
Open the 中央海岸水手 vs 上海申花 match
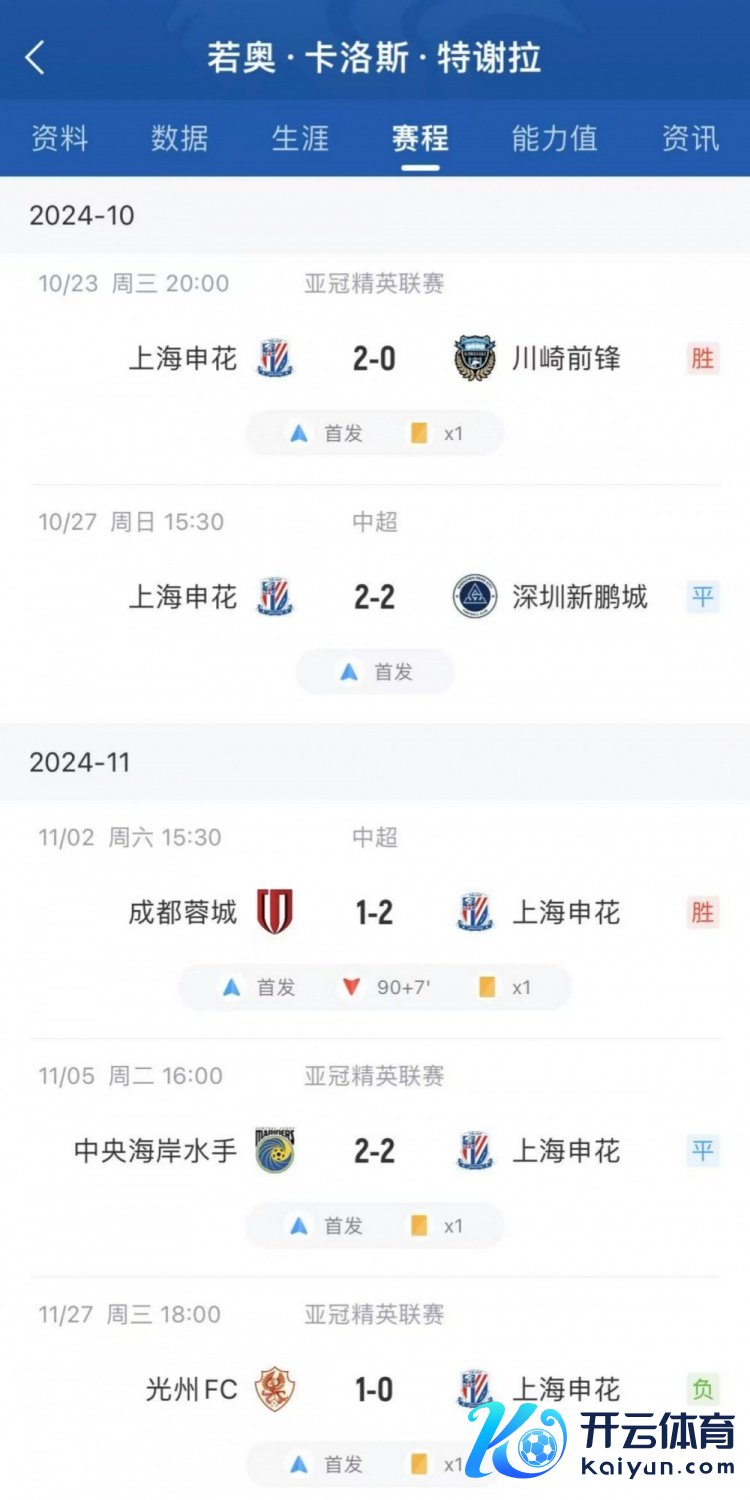tap(374, 1151)
